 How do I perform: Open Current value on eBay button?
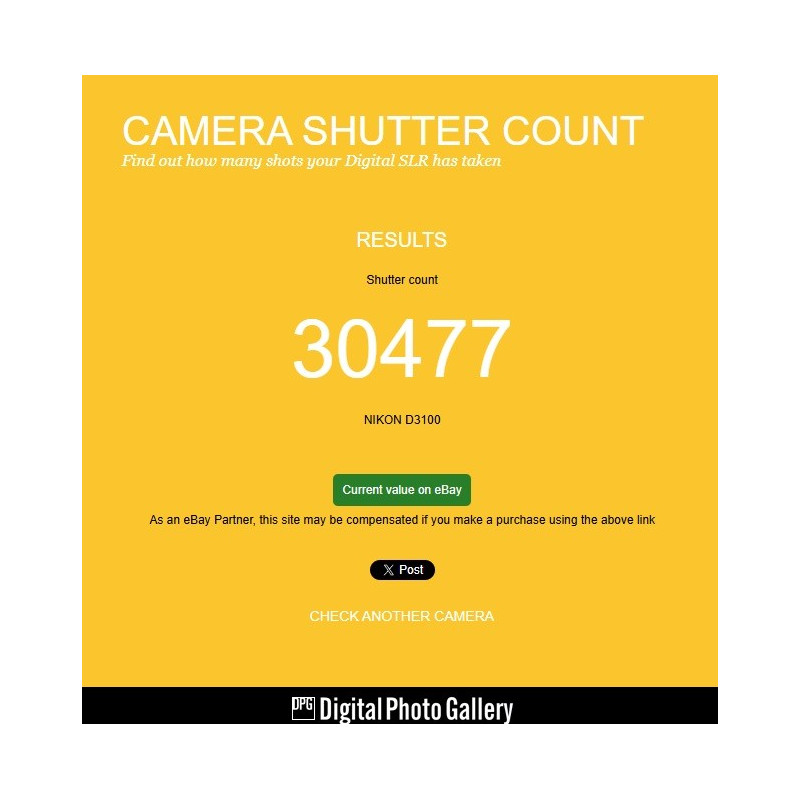[401, 490]
